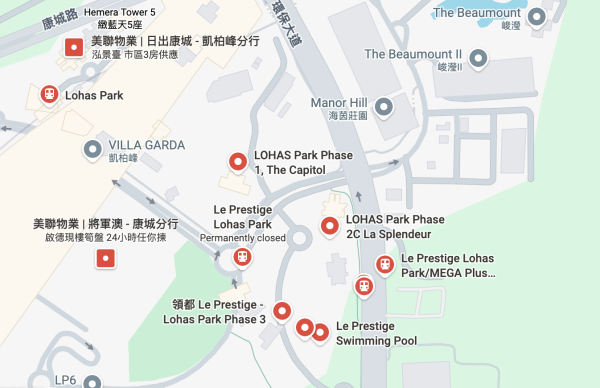Image resolution: width=600 pixels, height=388 pixels.
Task: Tap The Beaumount place marker
Action: (x=536, y=17)
